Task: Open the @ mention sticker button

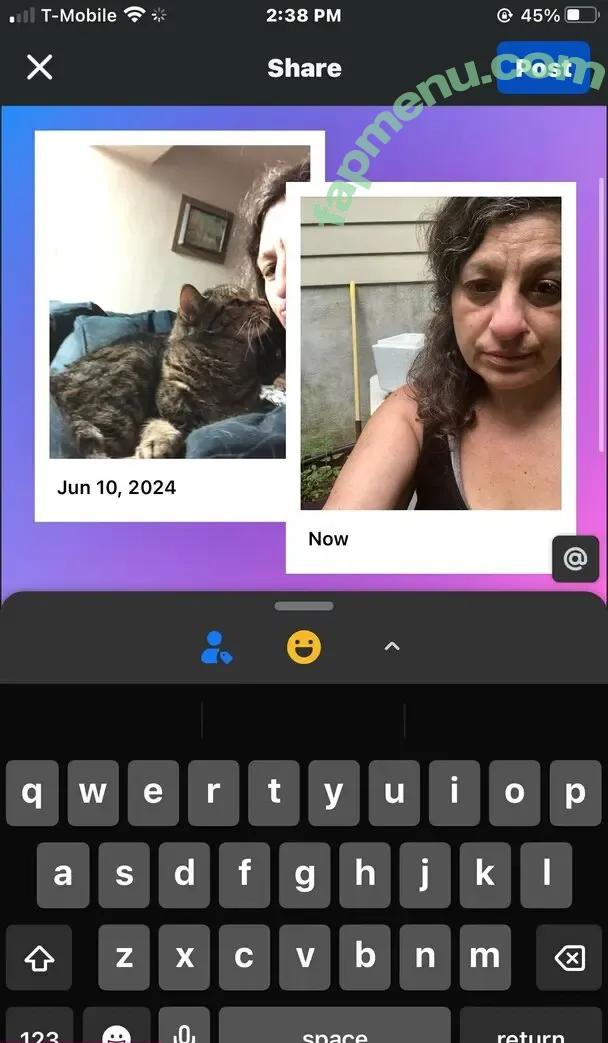Action: pos(575,559)
